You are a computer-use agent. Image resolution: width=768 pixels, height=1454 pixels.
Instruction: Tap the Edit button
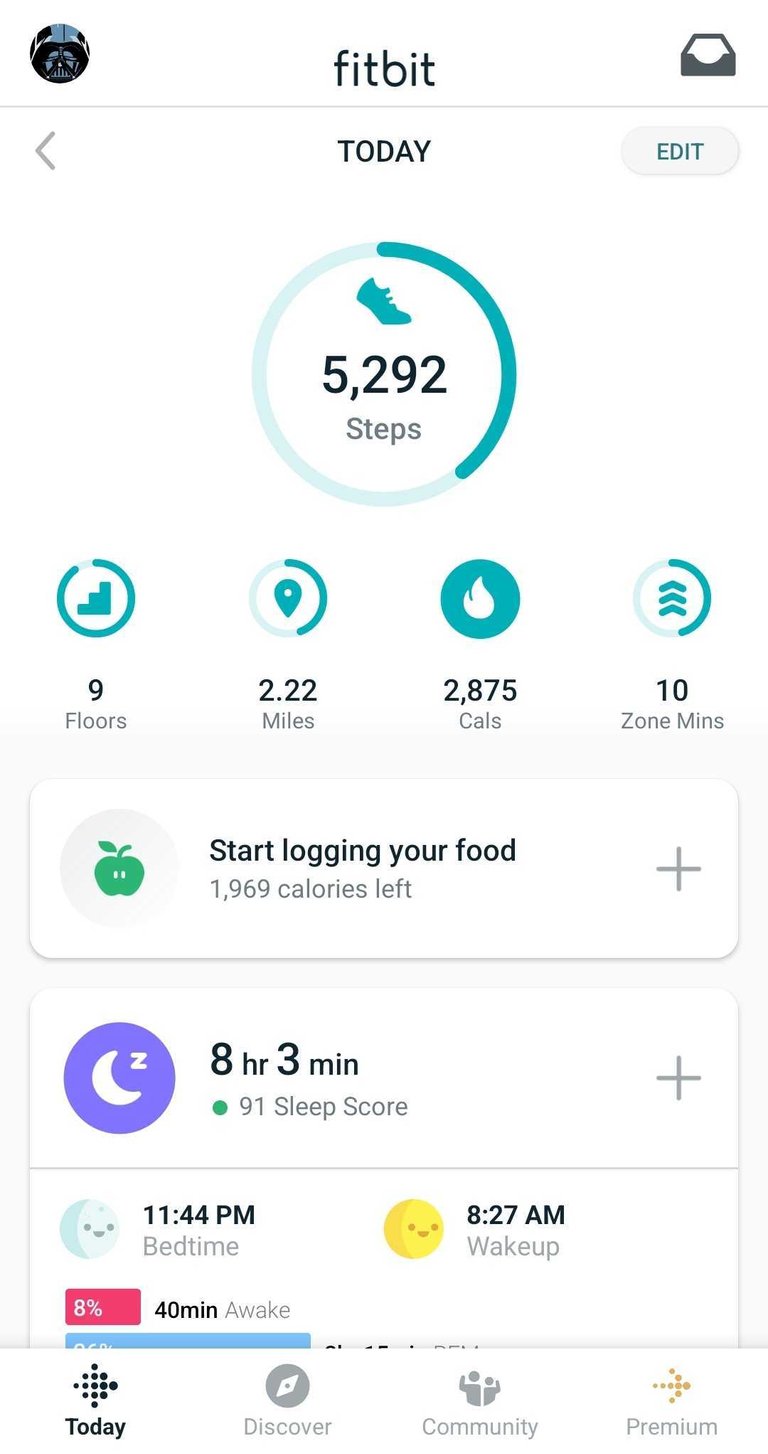[x=679, y=152]
